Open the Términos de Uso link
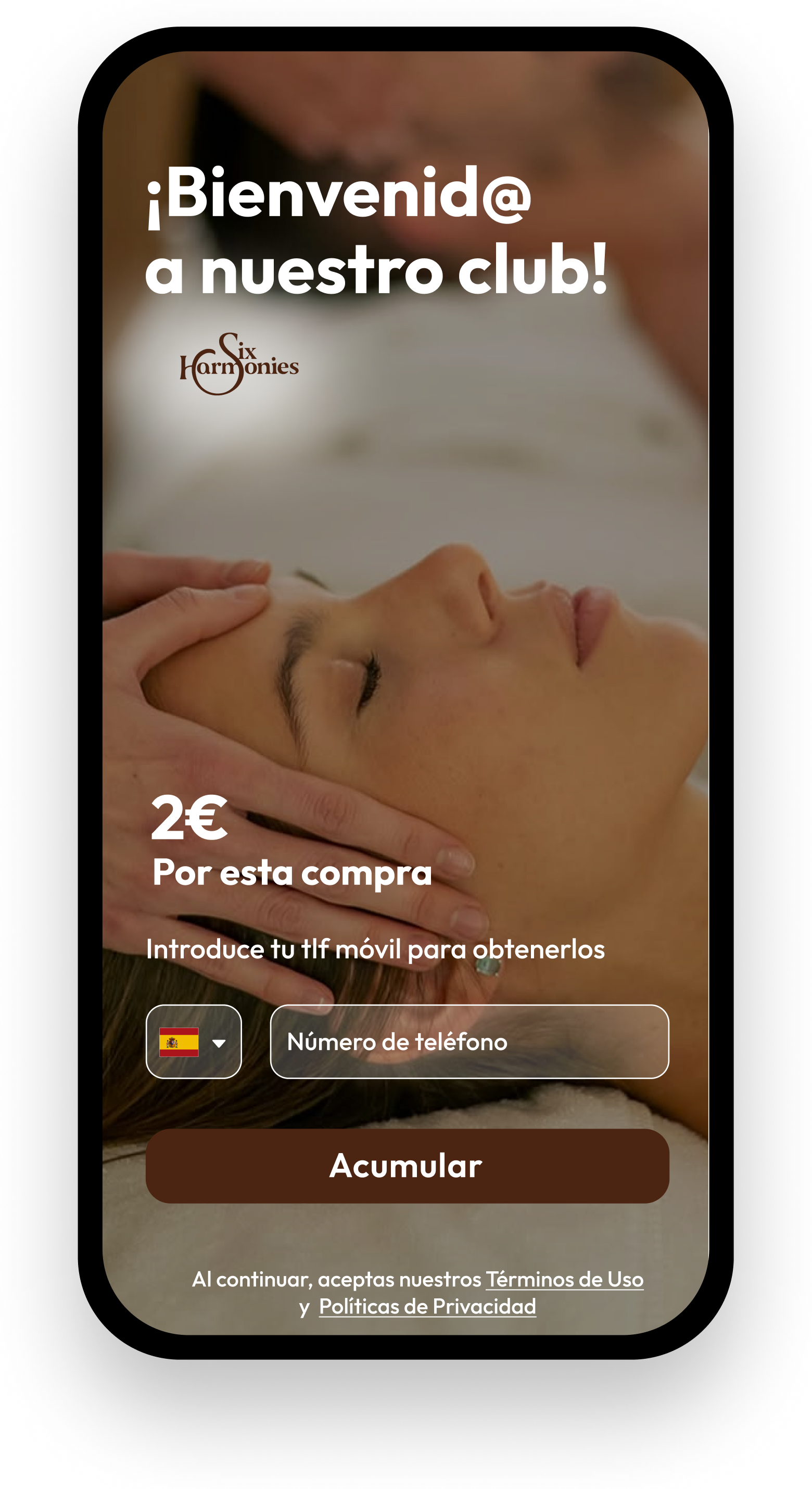This screenshot has height=1489, width=812. [564, 1279]
